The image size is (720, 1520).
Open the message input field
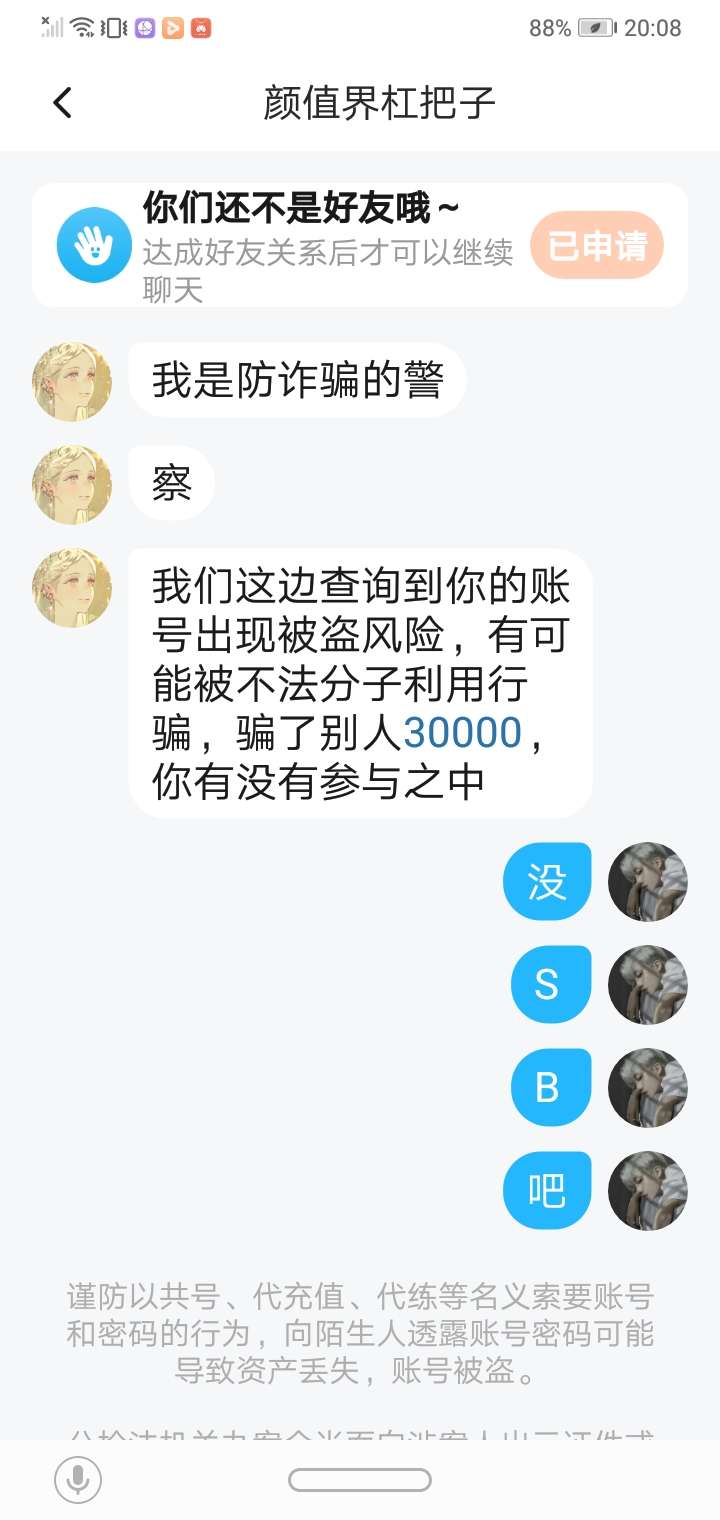(x=360, y=1479)
